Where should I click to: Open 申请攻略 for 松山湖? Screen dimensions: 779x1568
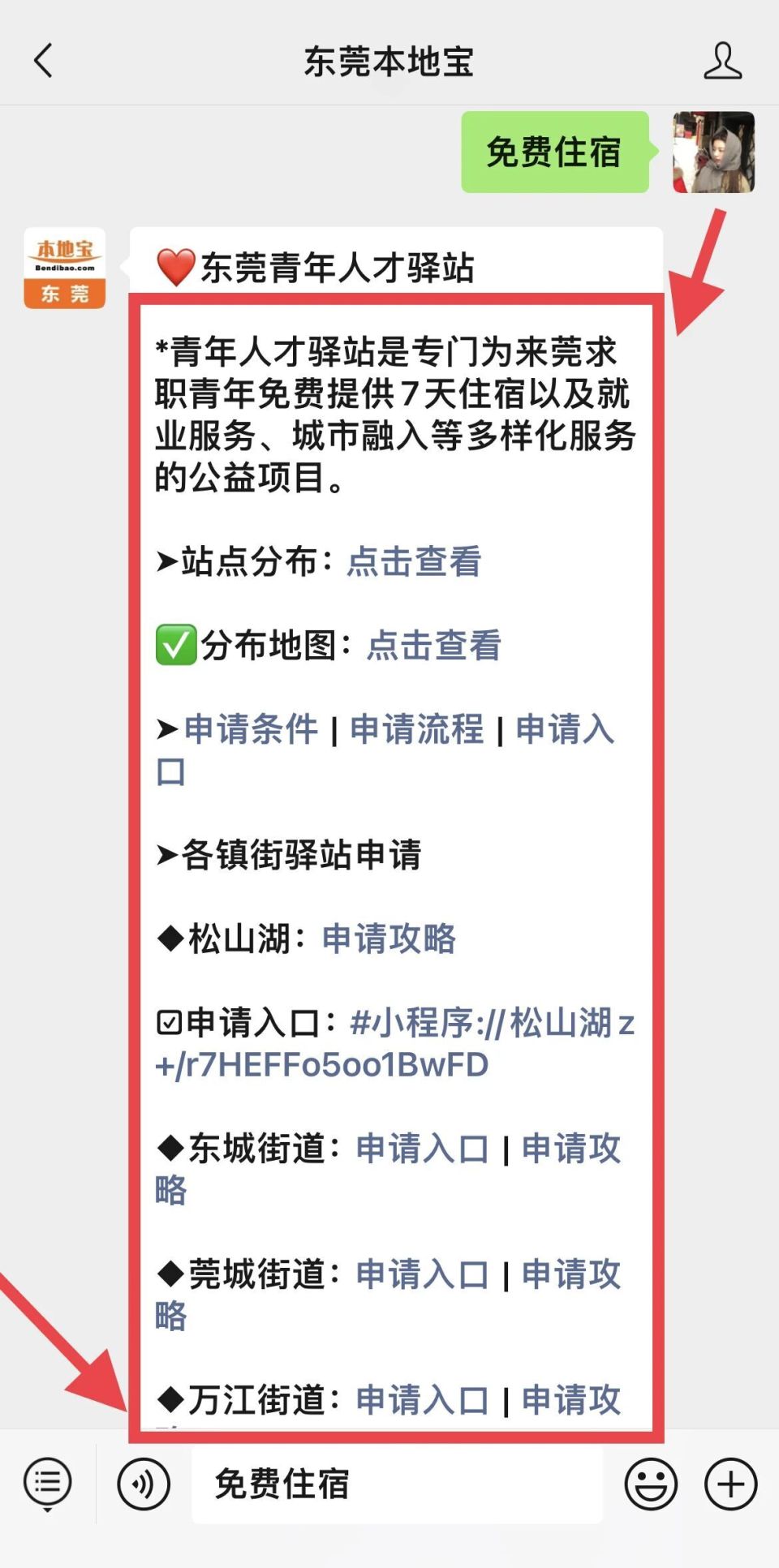pos(389,940)
